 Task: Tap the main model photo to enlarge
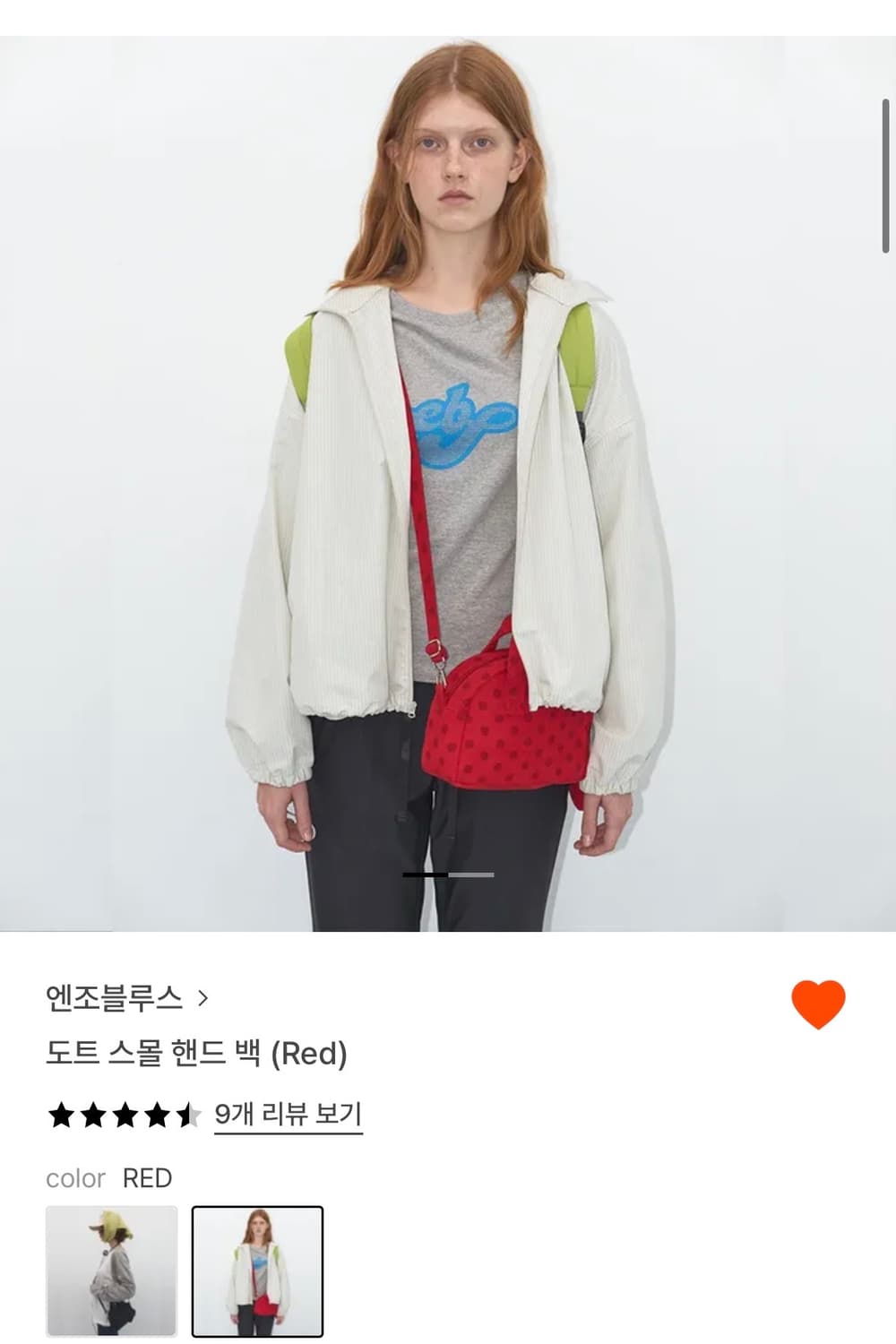448,466
